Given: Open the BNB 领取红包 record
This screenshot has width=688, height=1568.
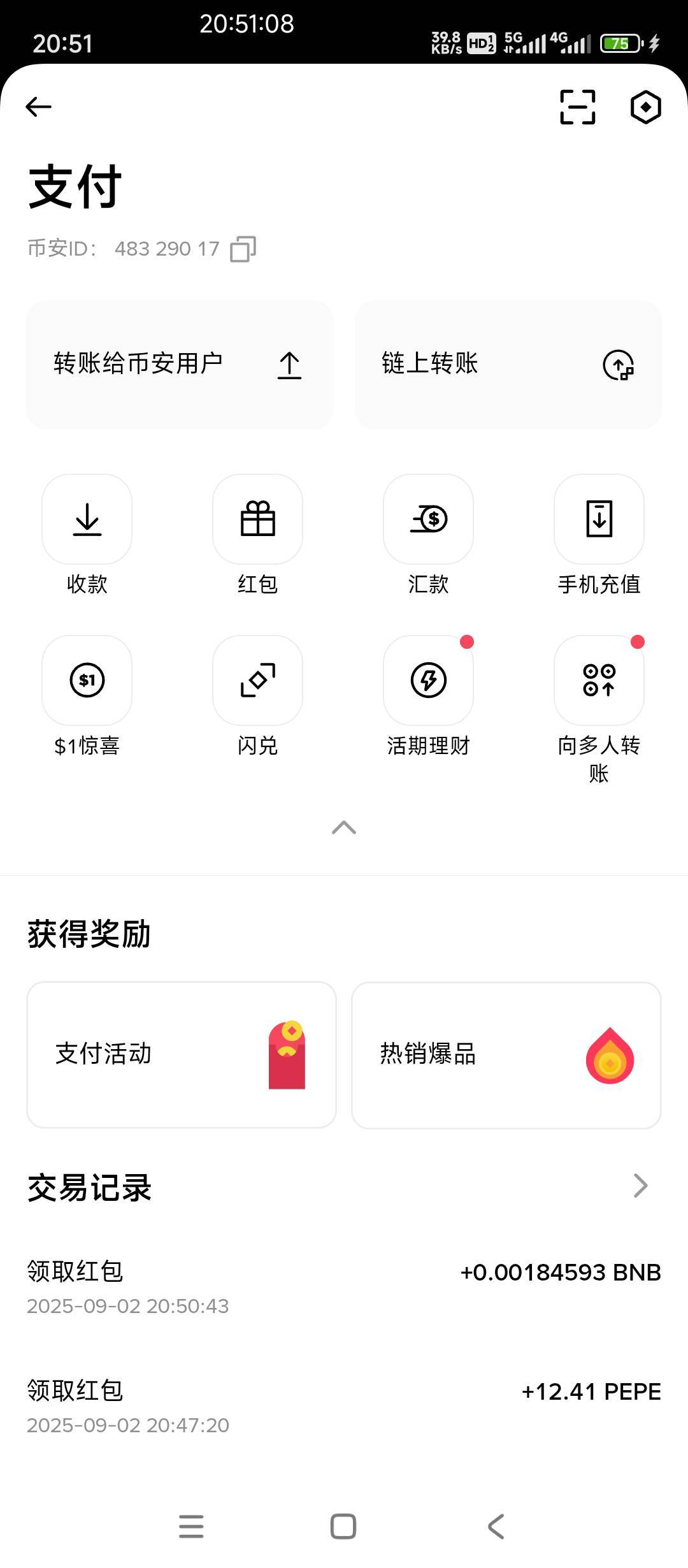Looking at the screenshot, I should click(x=344, y=1288).
